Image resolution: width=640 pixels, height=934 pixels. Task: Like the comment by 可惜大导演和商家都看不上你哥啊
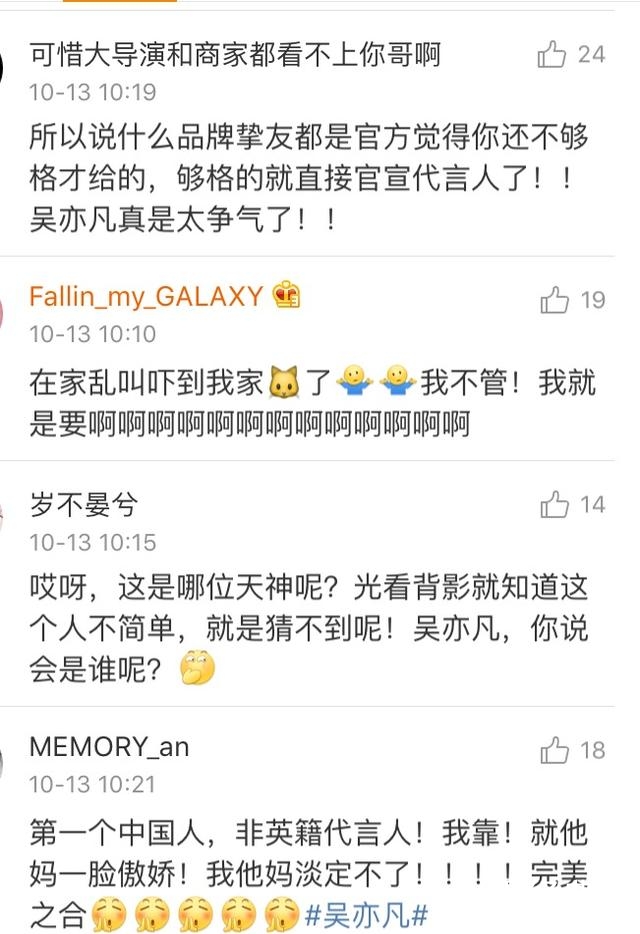point(552,54)
